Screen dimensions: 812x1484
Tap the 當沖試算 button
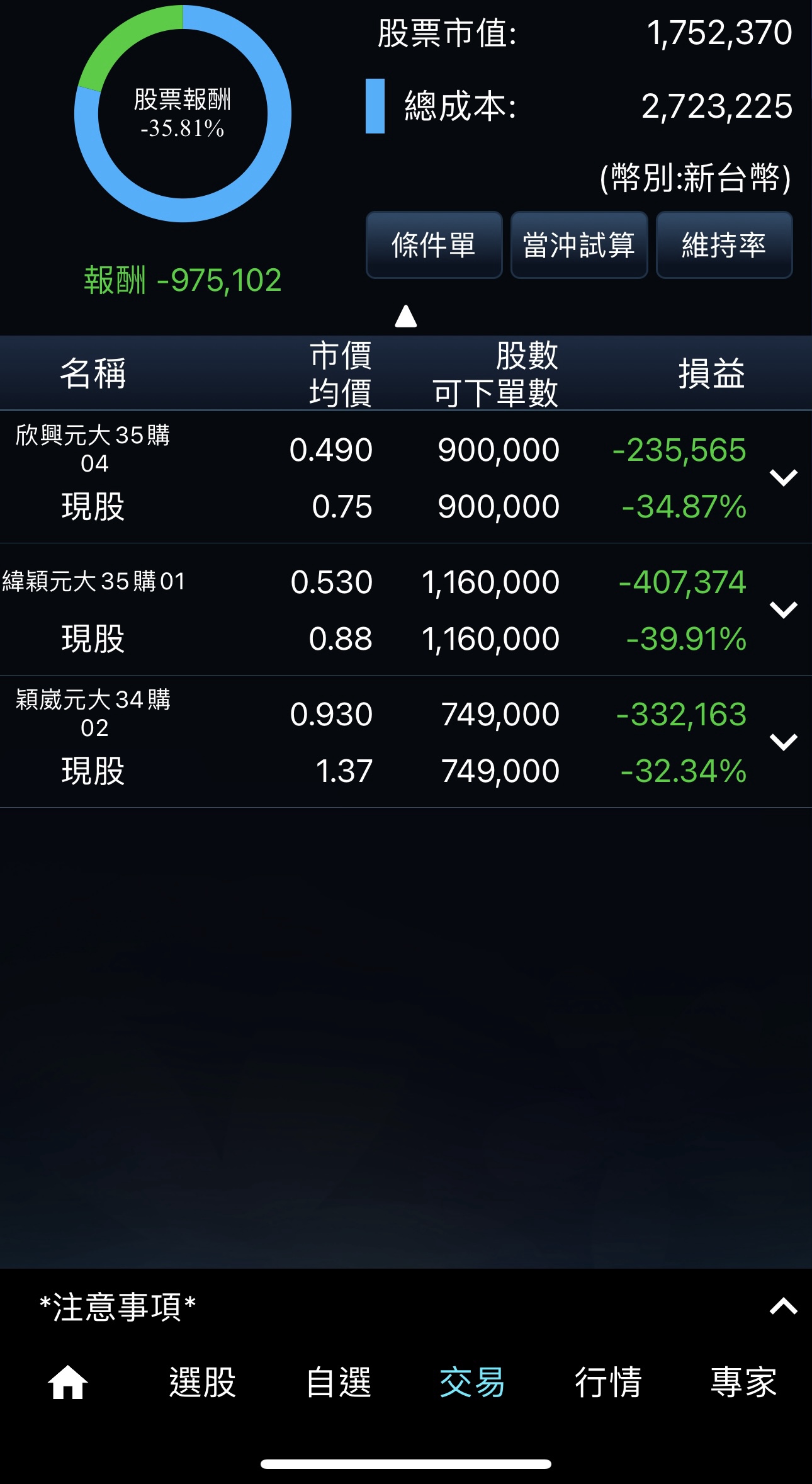click(x=579, y=245)
